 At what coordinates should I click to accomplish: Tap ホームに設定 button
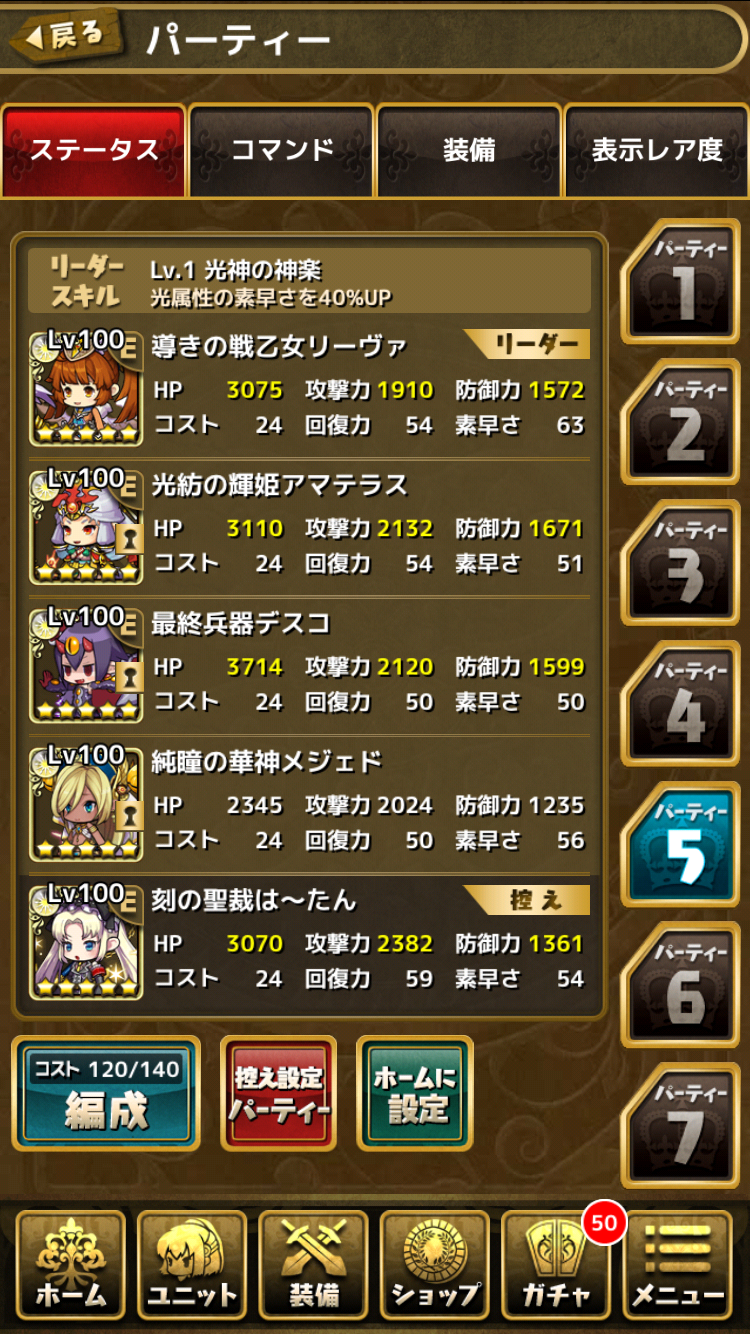coord(415,1095)
